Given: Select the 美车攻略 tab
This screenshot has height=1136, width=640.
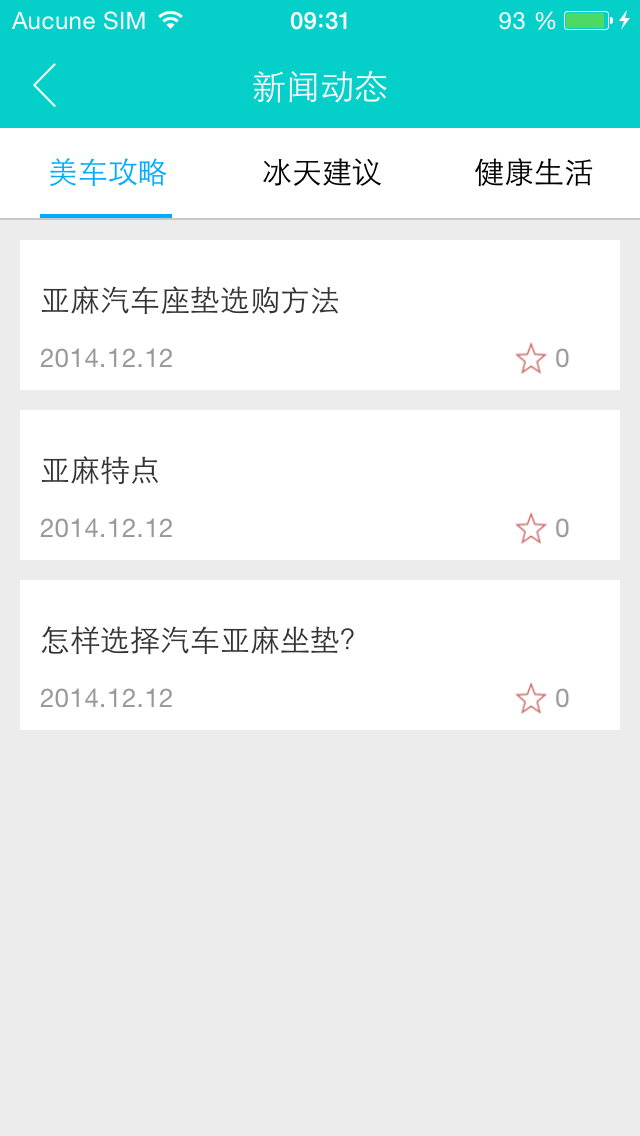Looking at the screenshot, I should click(107, 173).
